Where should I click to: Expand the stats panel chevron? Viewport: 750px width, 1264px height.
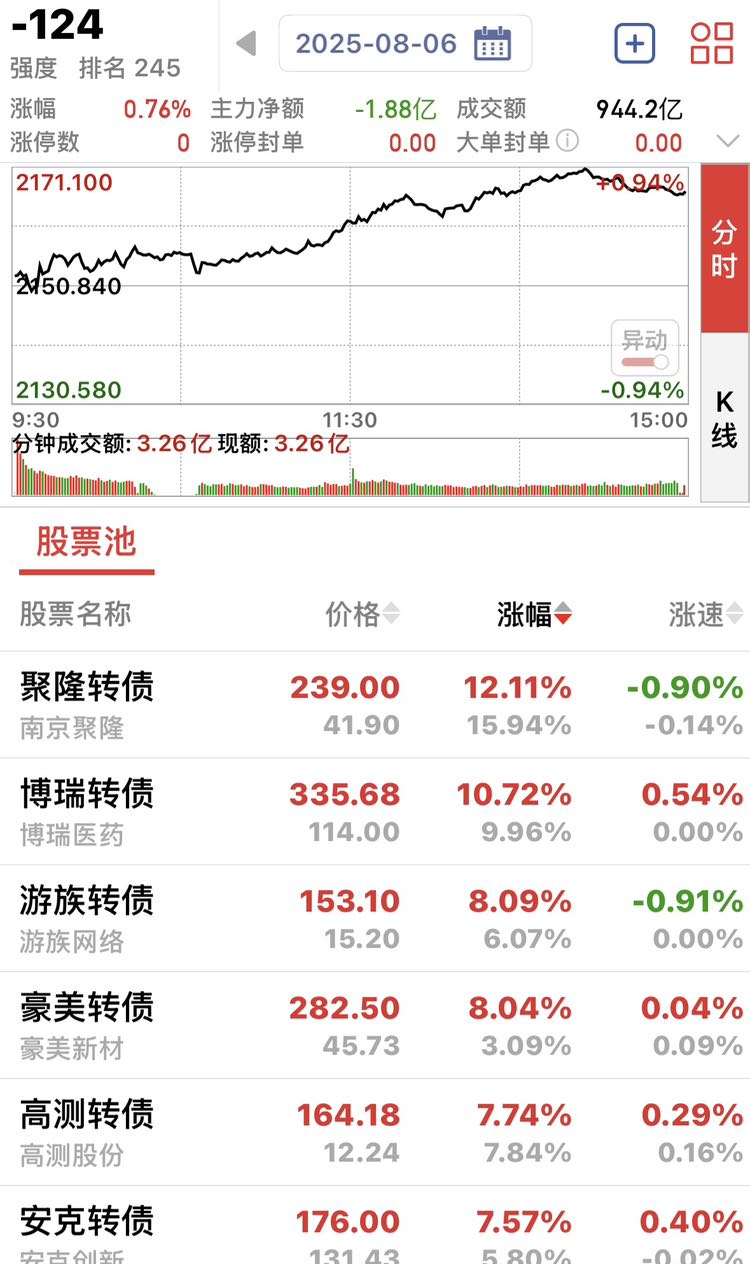727,141
